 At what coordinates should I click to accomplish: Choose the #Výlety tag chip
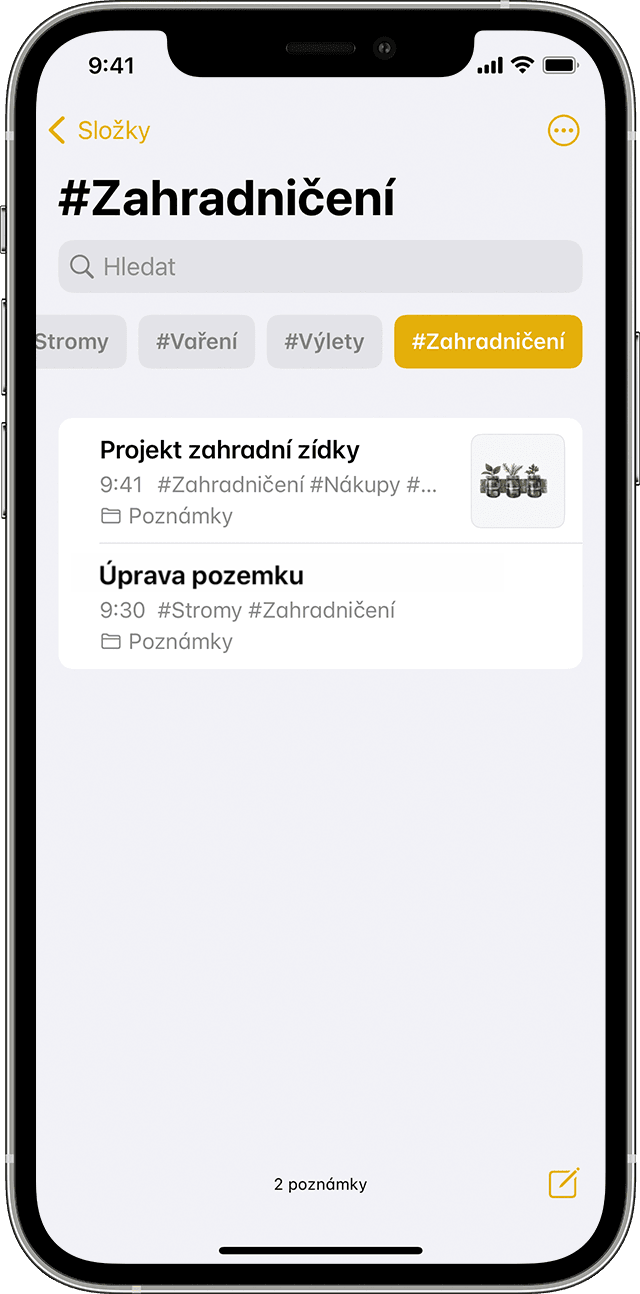324,342
